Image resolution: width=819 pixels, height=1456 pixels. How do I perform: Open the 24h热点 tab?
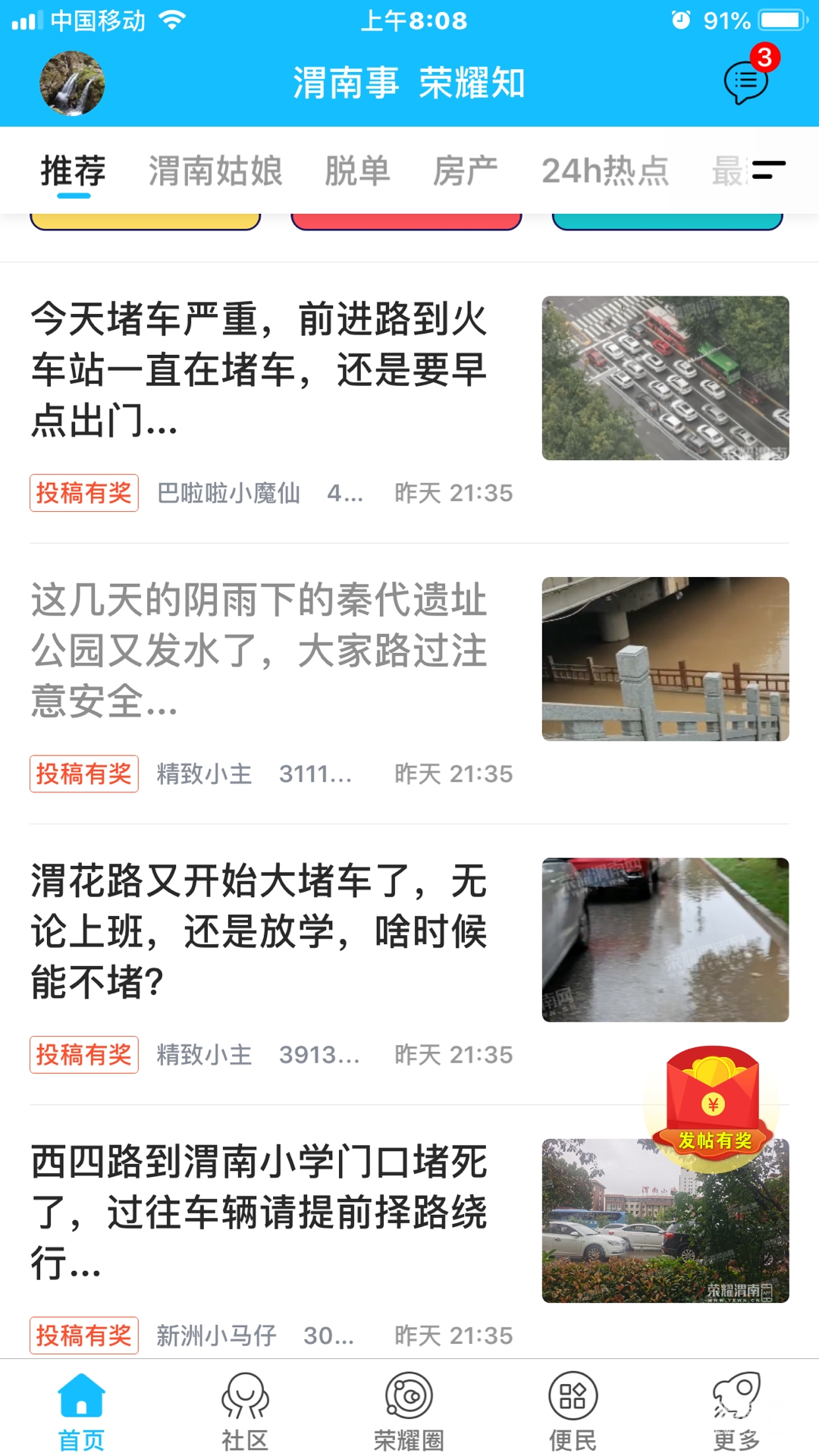click(605, 171)
